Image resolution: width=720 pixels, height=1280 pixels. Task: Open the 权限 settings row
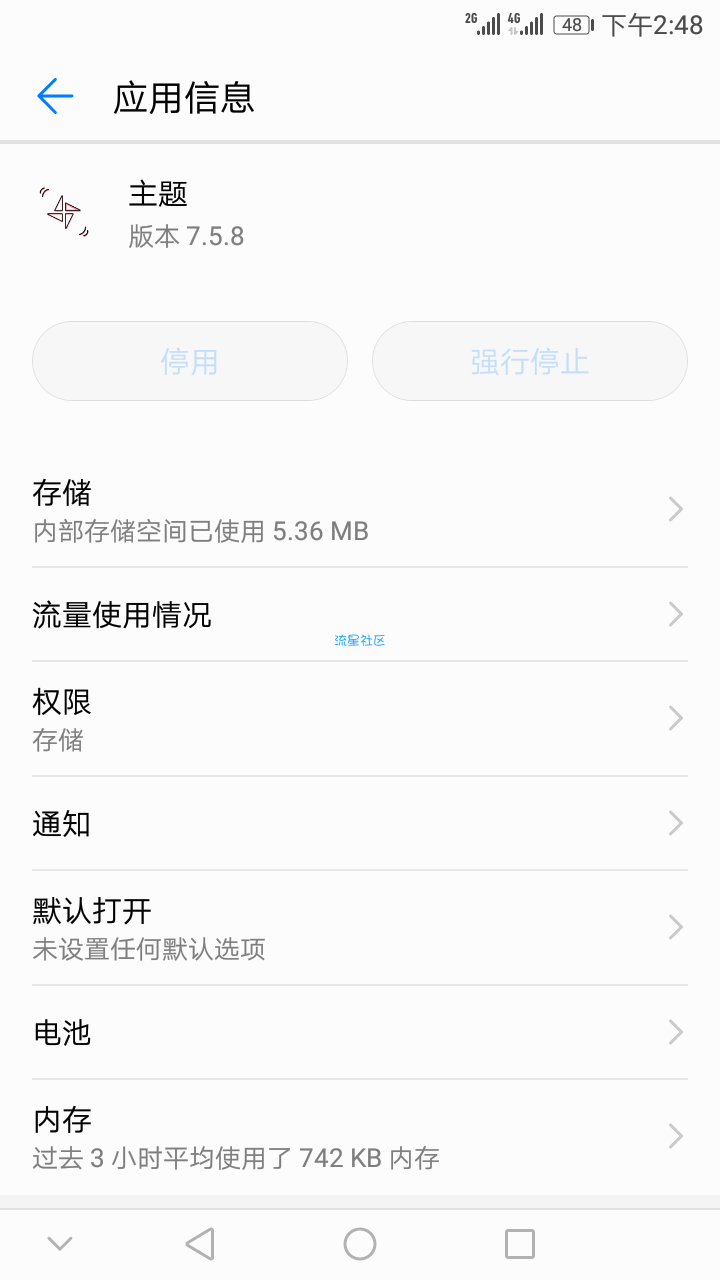tap(360, 719)
